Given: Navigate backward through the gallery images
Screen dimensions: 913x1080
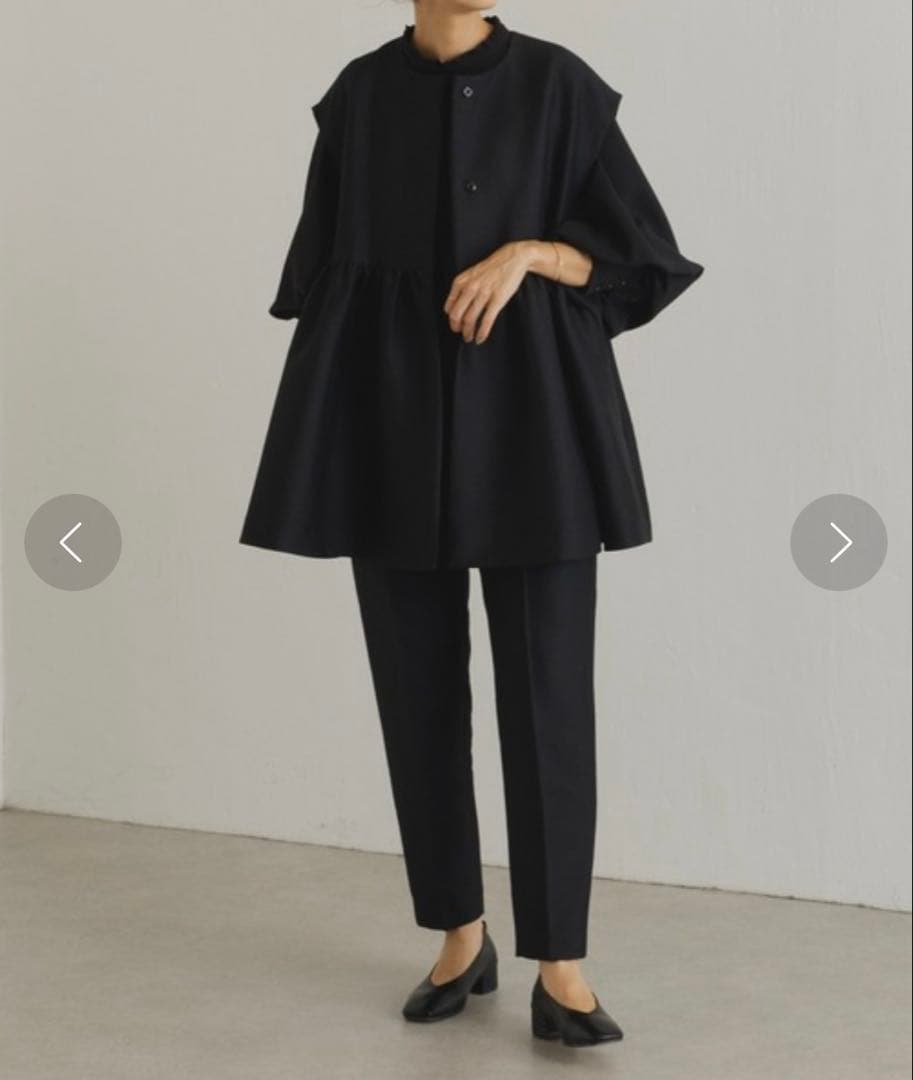Looking at the screenshot, I should [73, 542].
